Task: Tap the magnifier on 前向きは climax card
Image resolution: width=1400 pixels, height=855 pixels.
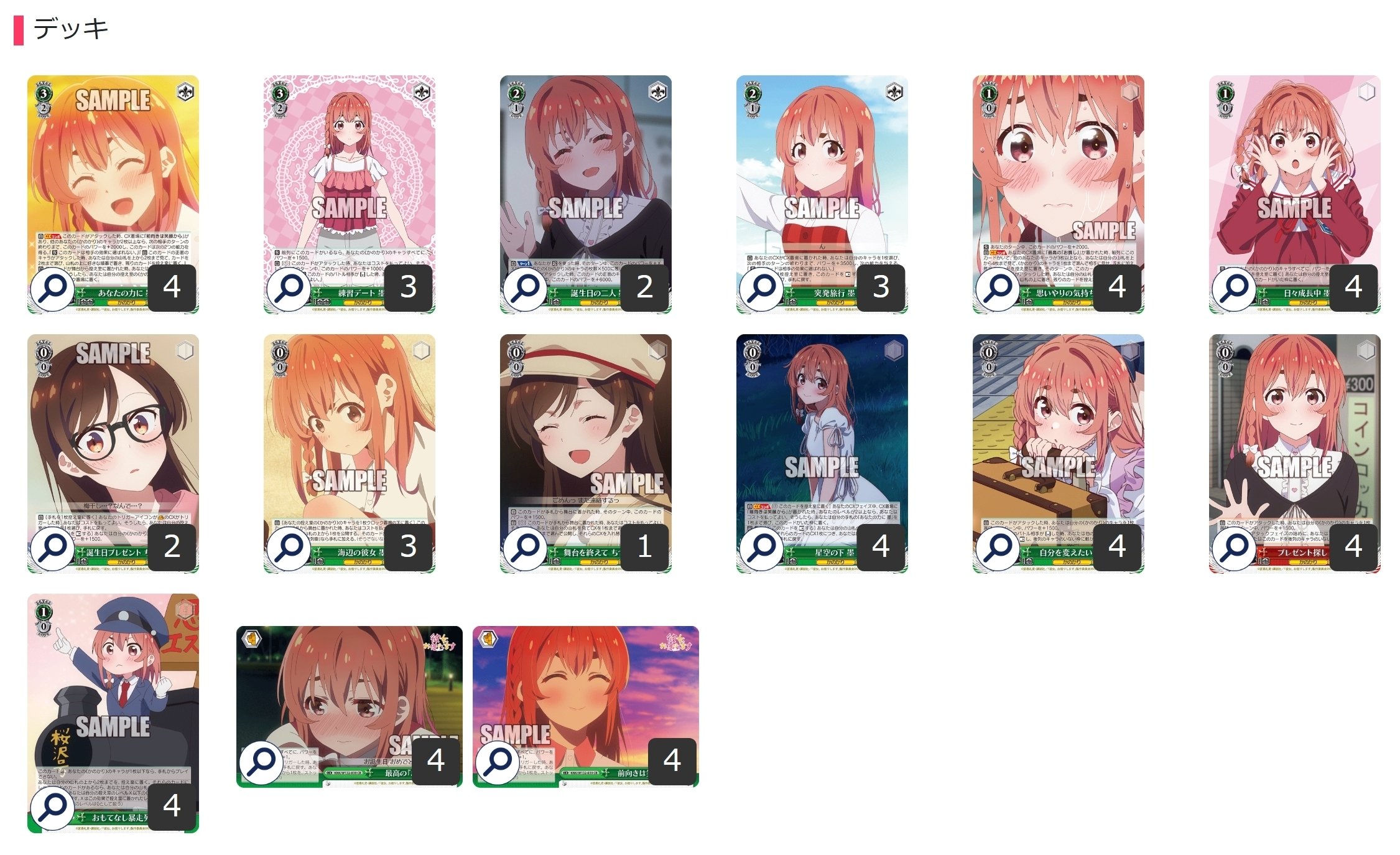Action: pos(498,762)
